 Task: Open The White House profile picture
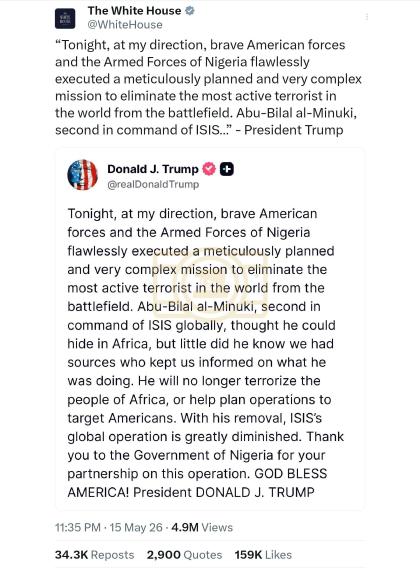[x=65, y=19]
